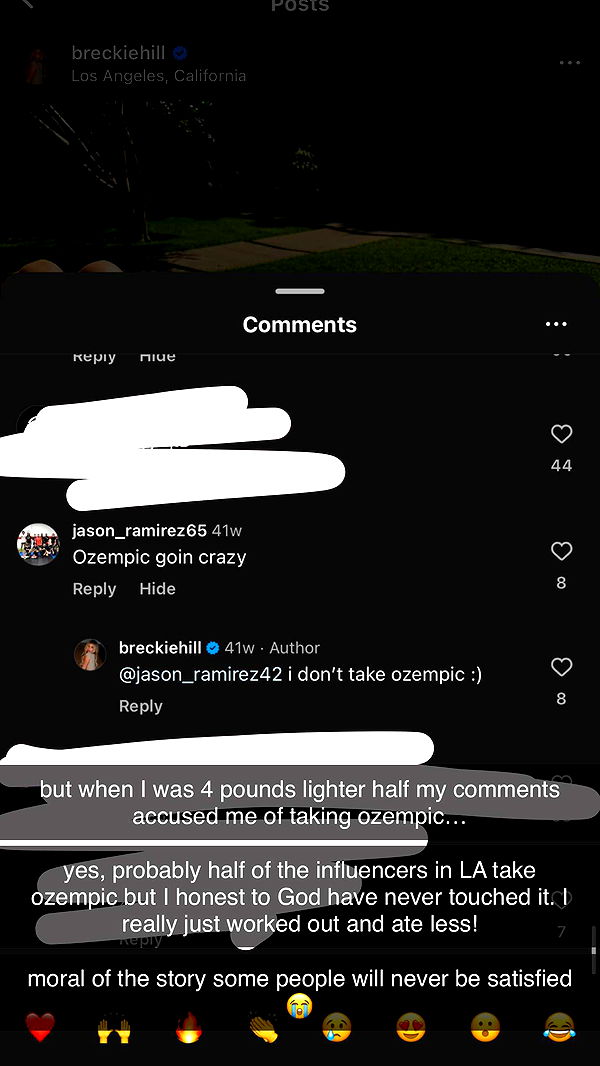The width and height of the screenshot is (600, 1066).
Task: Insert the heart-eyes quick emoji
Action: (411, 1028)
